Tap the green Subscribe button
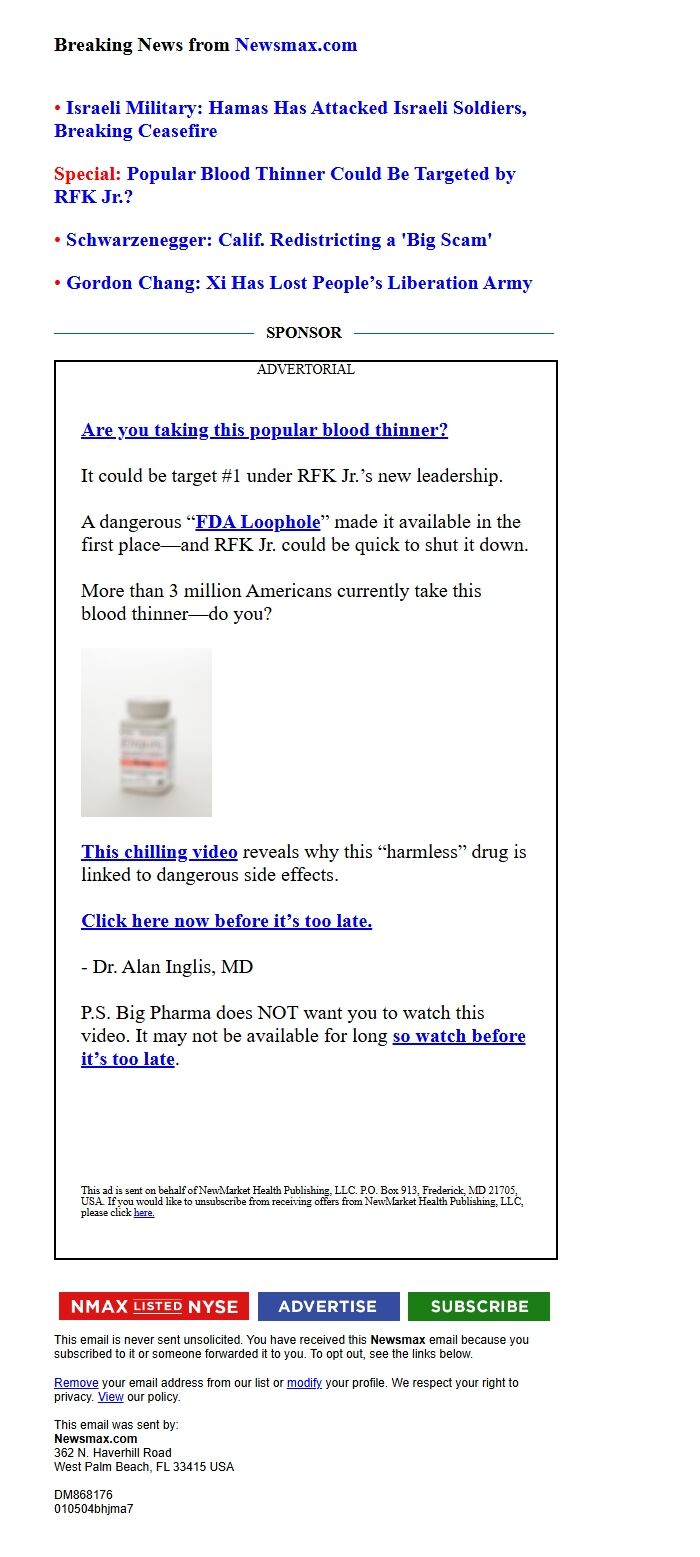The width and height of the screenshot is (700, 1557). click(x=479, y=1306)
